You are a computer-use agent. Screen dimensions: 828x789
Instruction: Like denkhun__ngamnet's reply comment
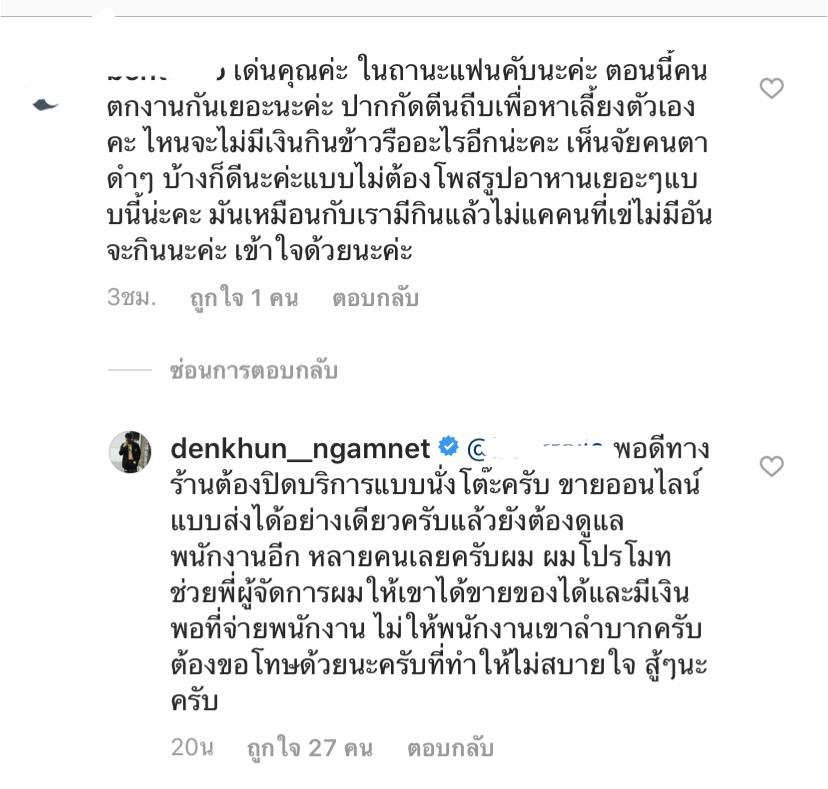point(771,466)
